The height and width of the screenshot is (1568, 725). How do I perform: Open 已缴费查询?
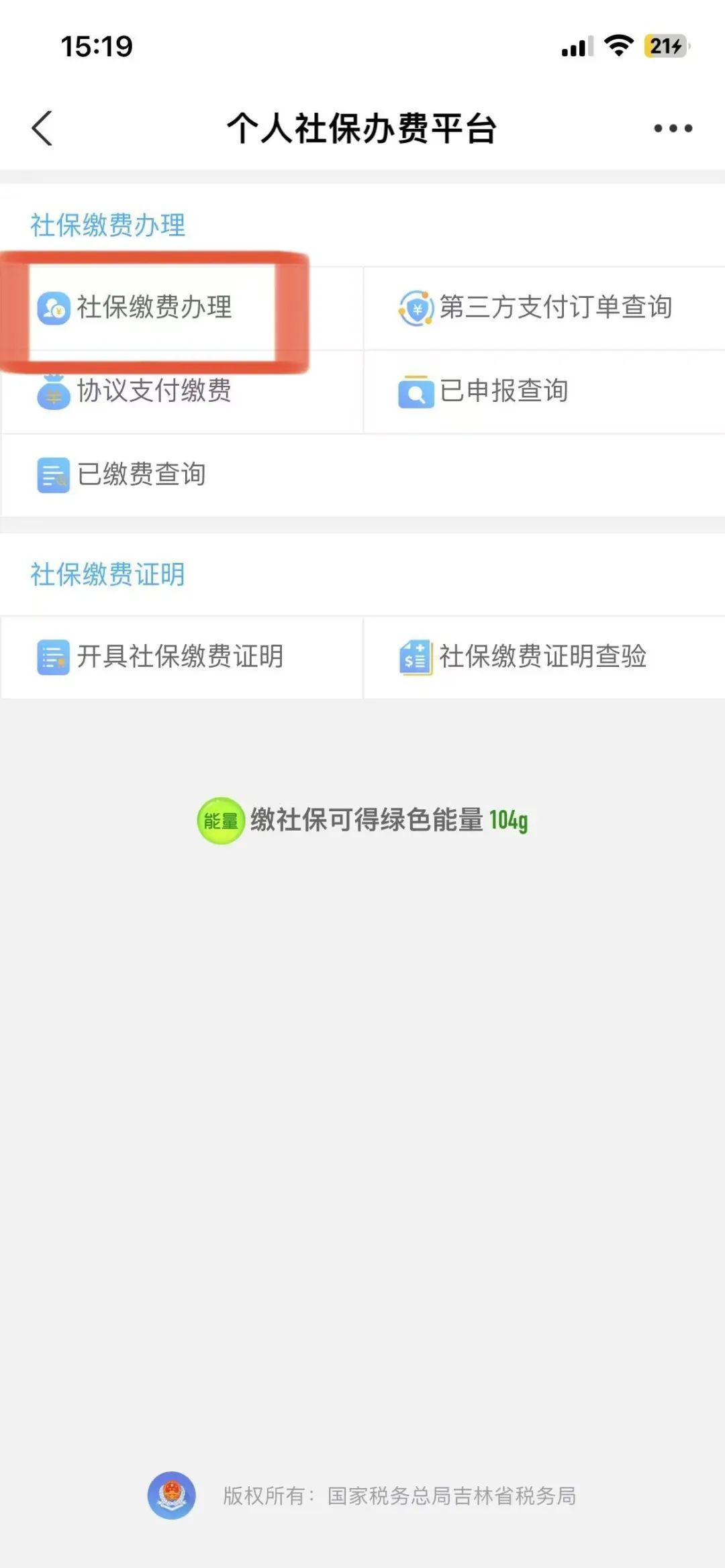(362, 475)
